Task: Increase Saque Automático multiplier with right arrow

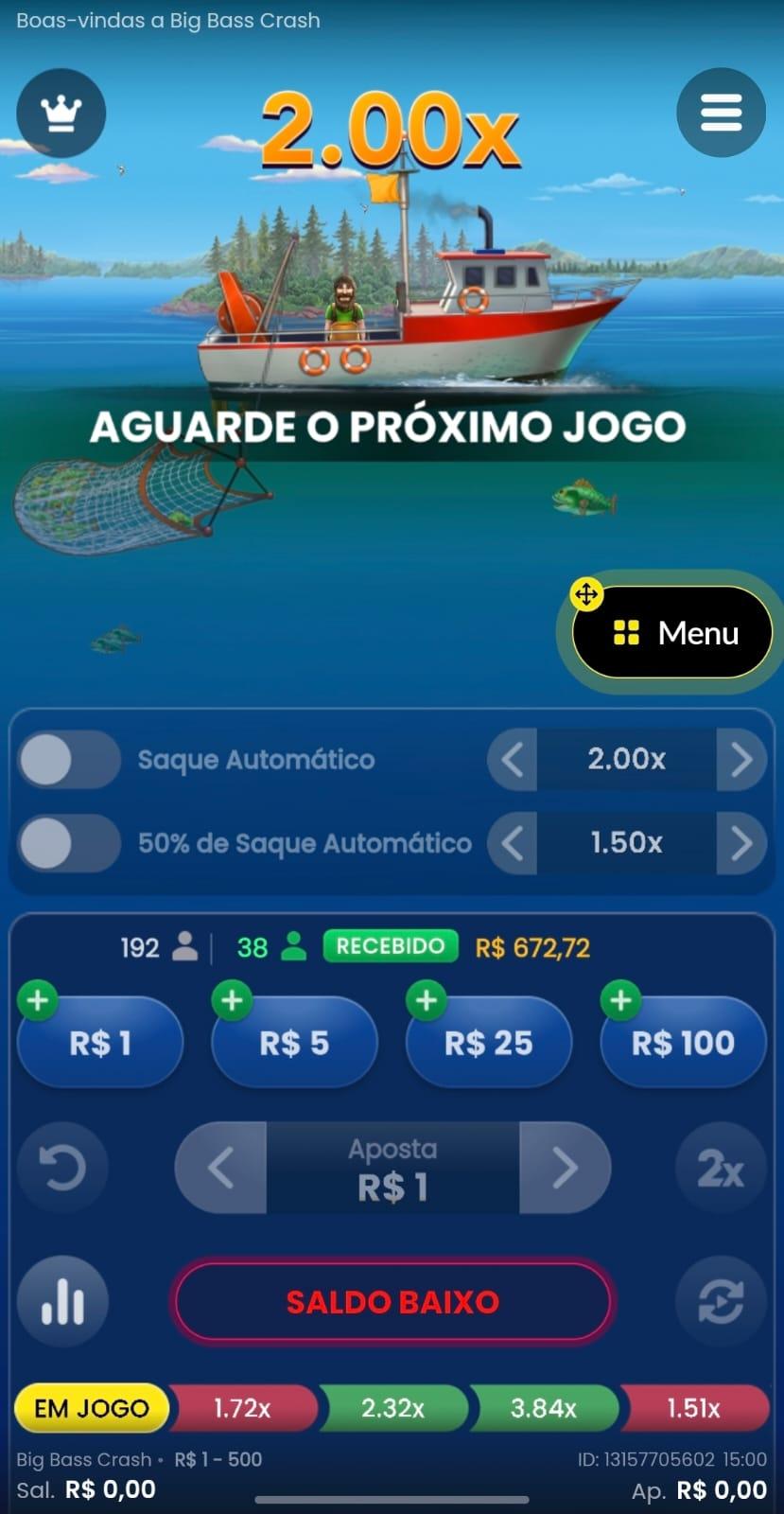Action: 740,760
